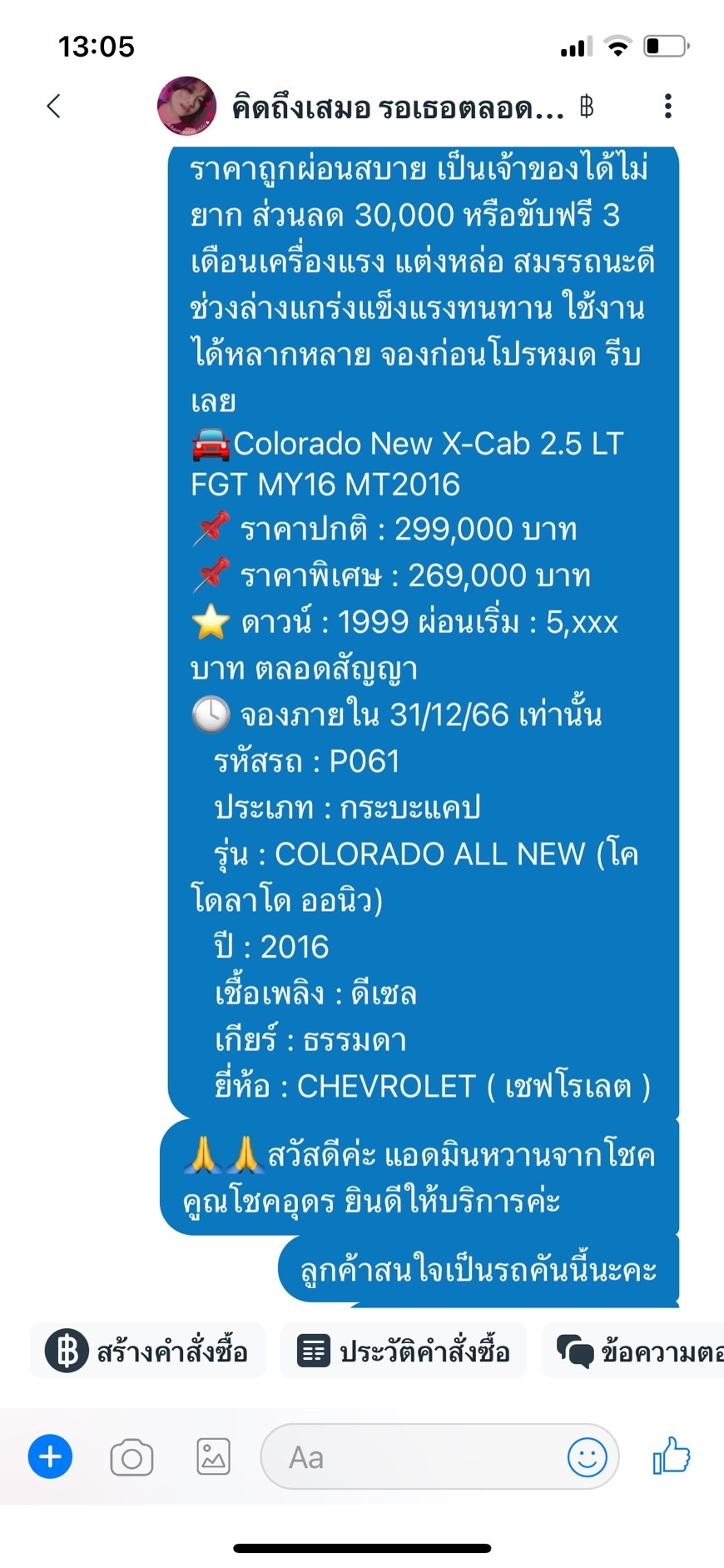Open the camera to take a photo
Viewport: 724px width, 1568px height.
click(131, 1457)
